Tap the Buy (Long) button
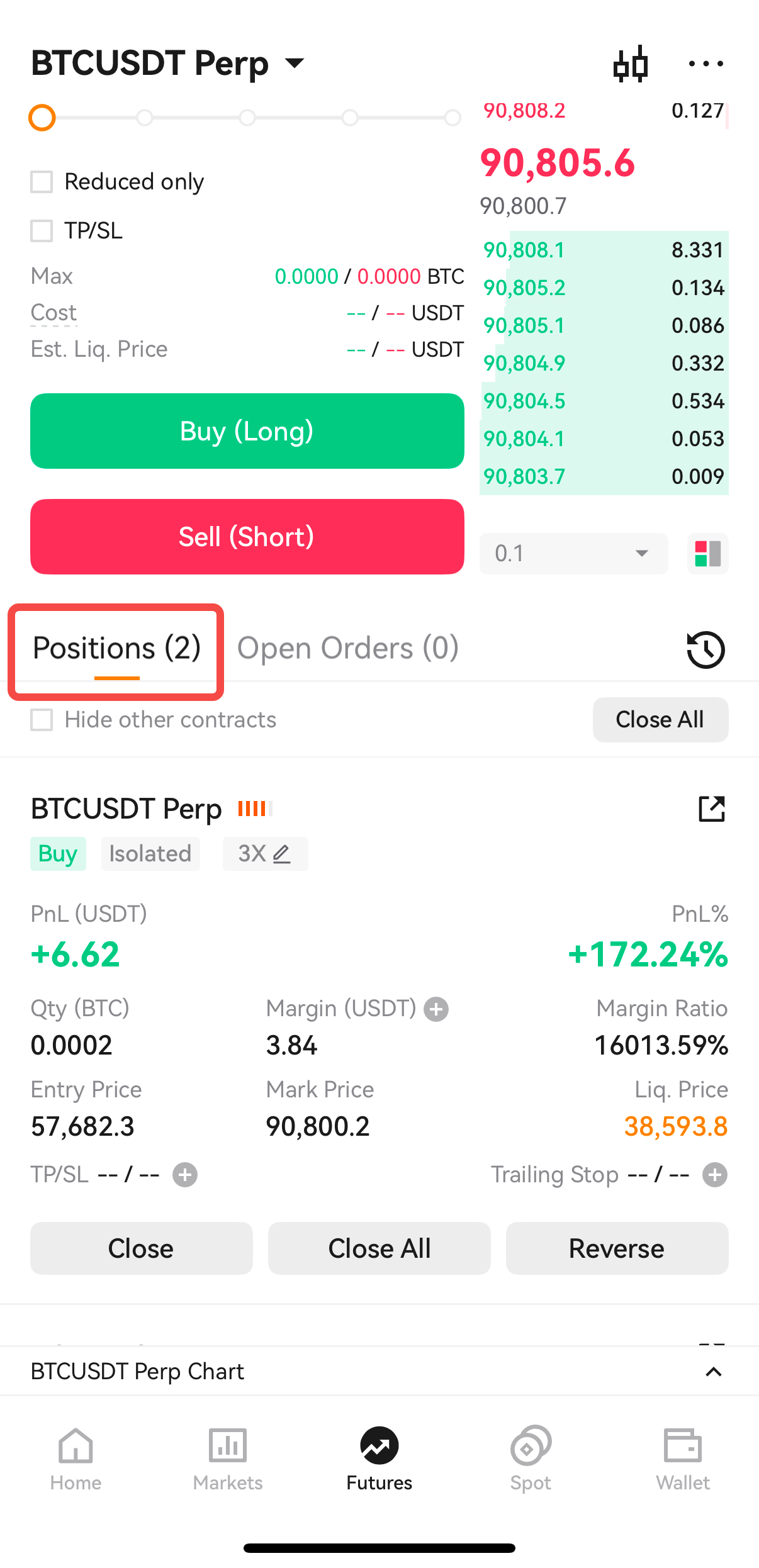Image resolution: width=759 pixels, height=1568 pixels. (247, 431)
